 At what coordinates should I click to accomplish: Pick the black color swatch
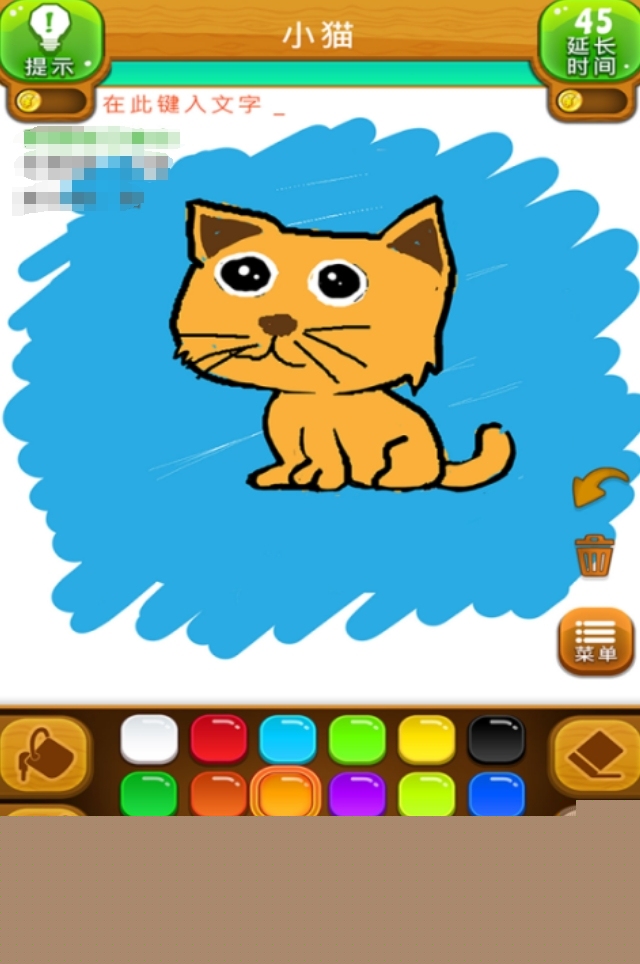point(496,740)
